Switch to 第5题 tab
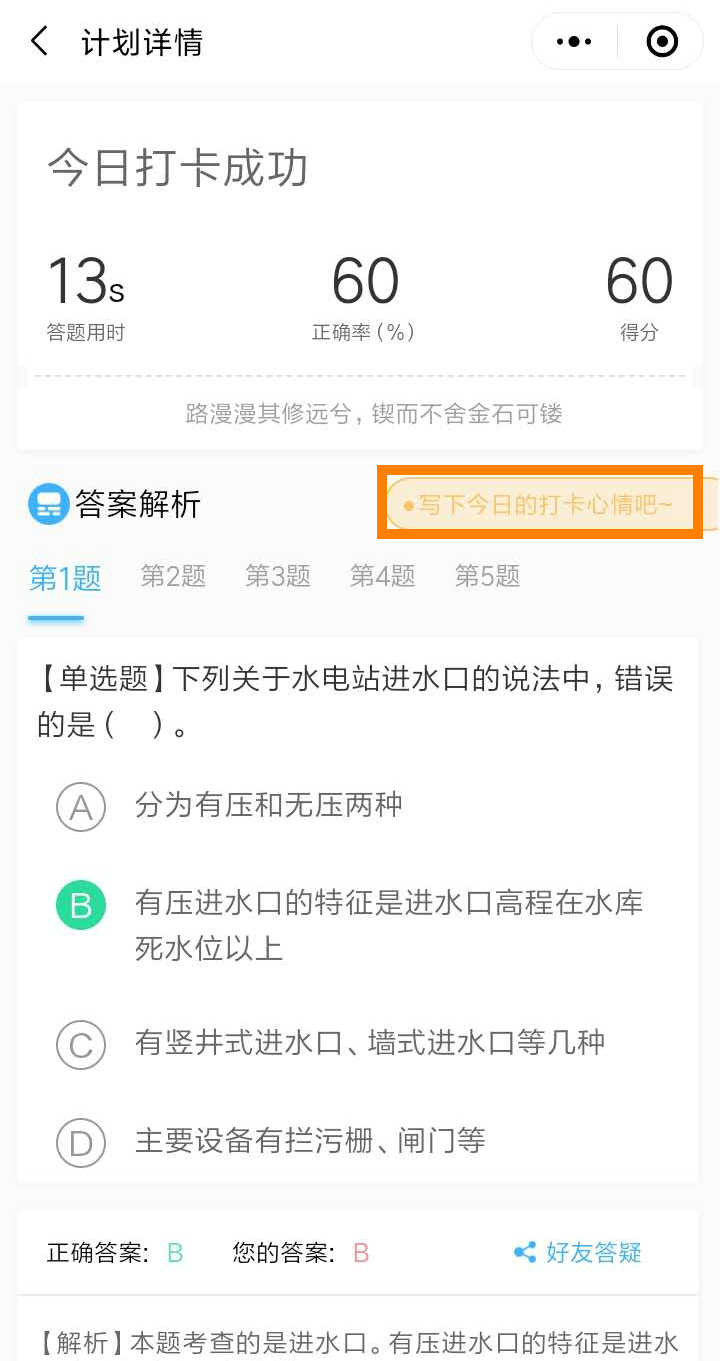Viewport: 720px width, 1361px height. pos(487,576)
